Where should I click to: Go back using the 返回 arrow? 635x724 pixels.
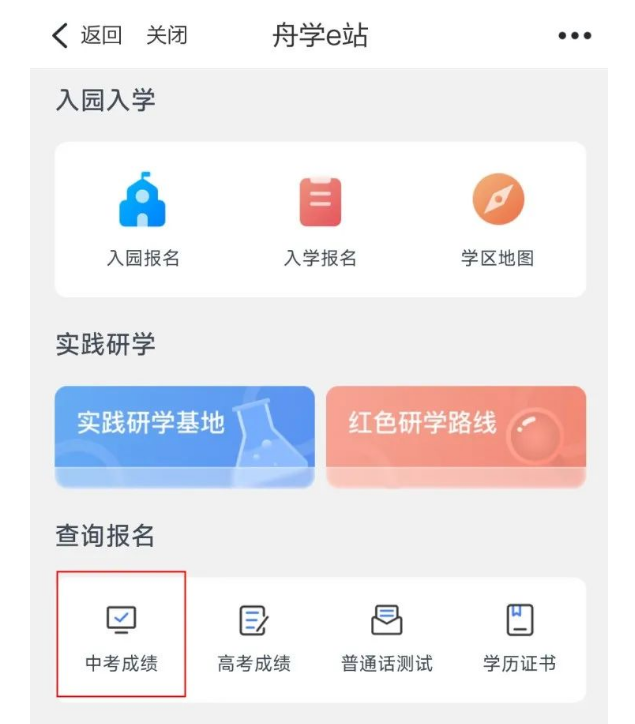(x=85, y=36)
